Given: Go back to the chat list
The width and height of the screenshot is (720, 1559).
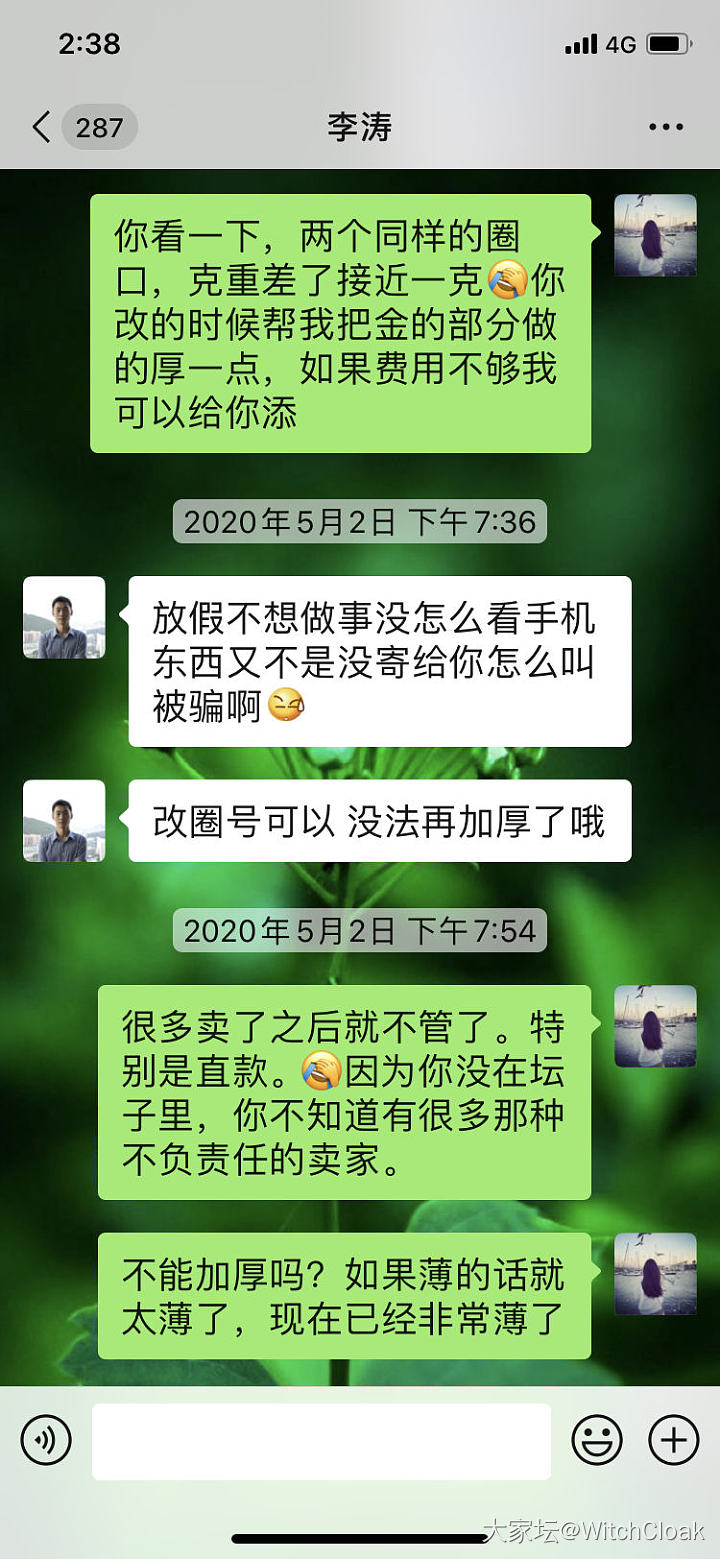Looking at the screenshot, I should tap(42, 128).
